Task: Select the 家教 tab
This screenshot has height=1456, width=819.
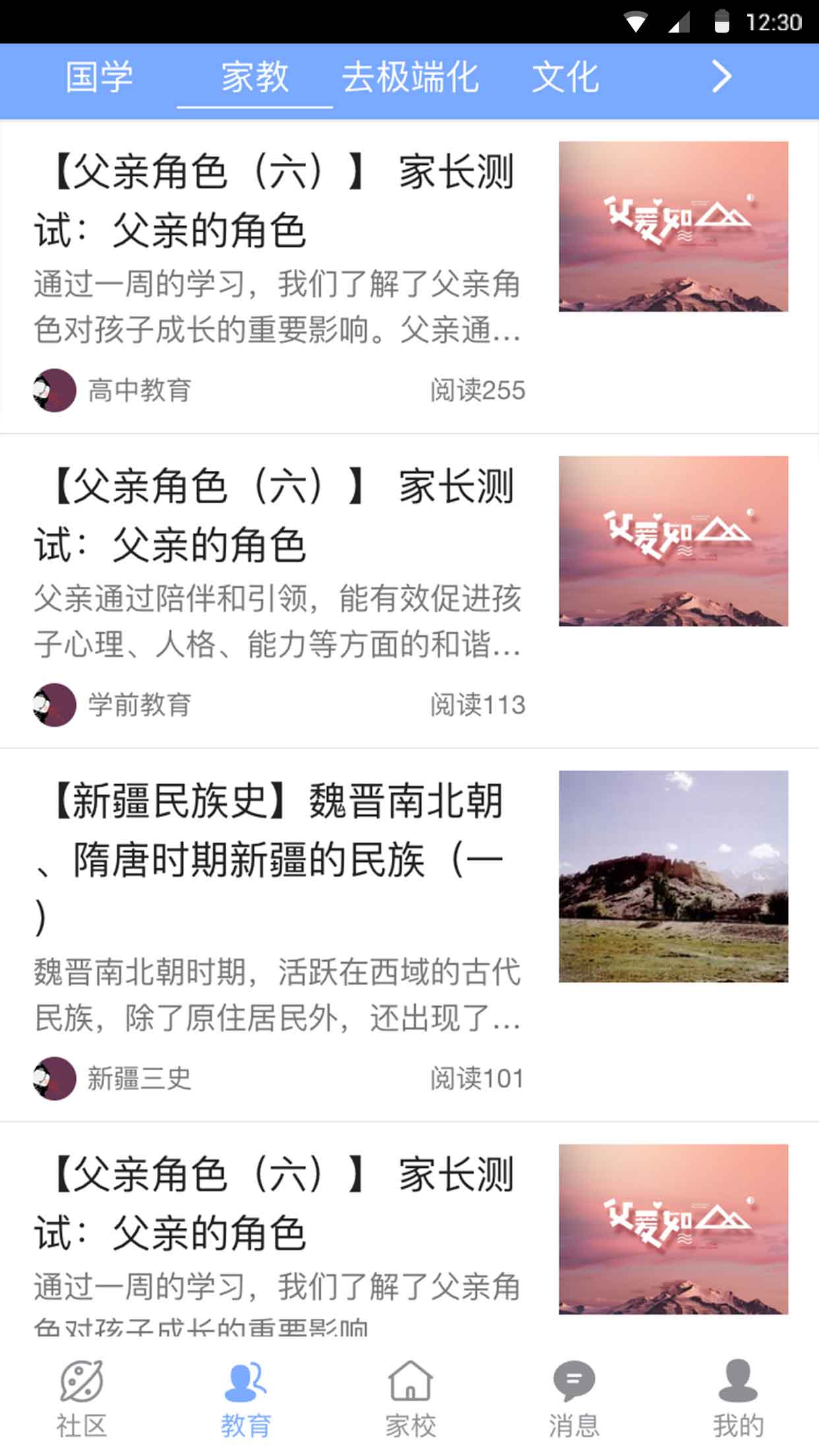Action: pos(254,77)
